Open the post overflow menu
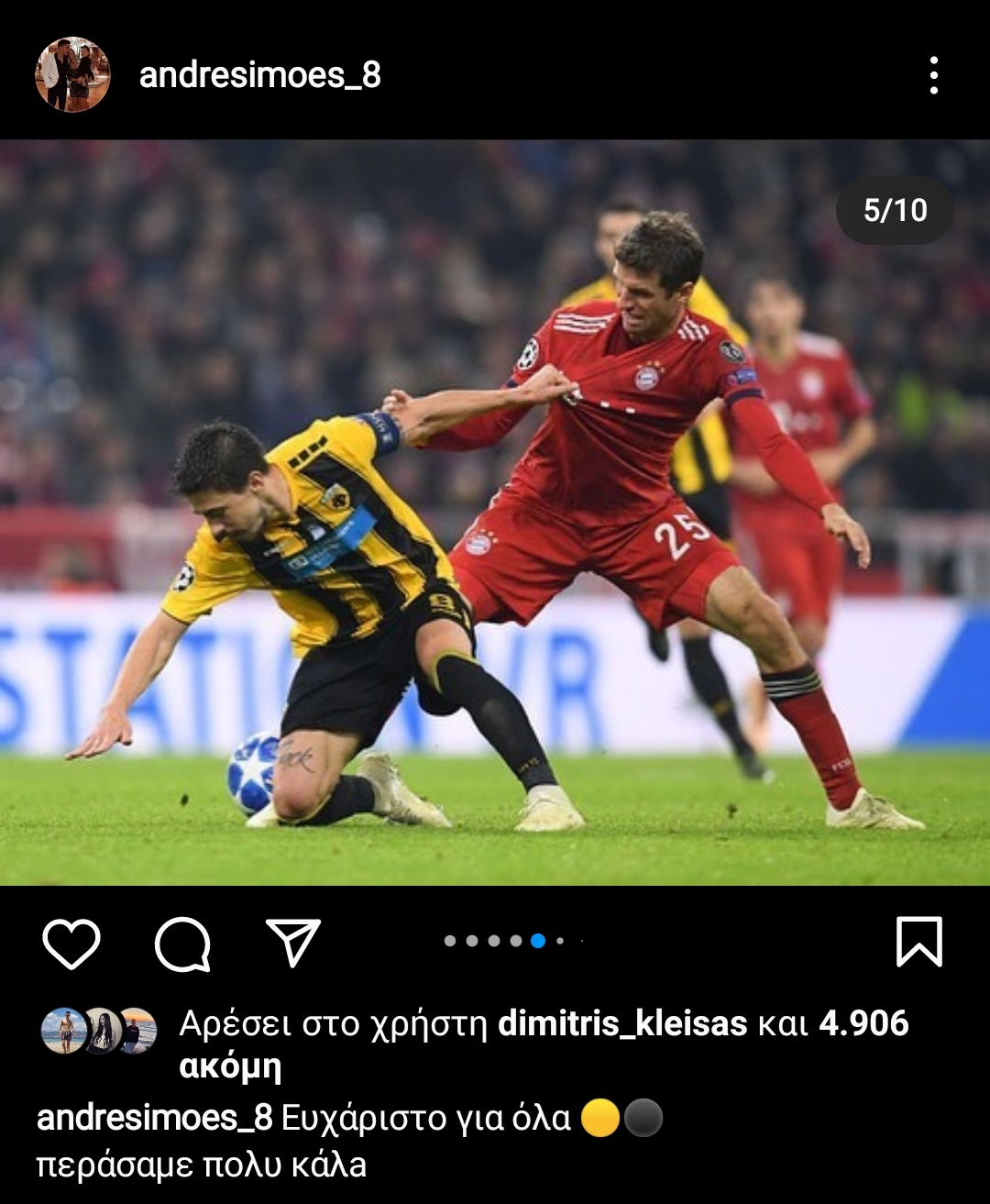990x1204 pixels. 933,75
